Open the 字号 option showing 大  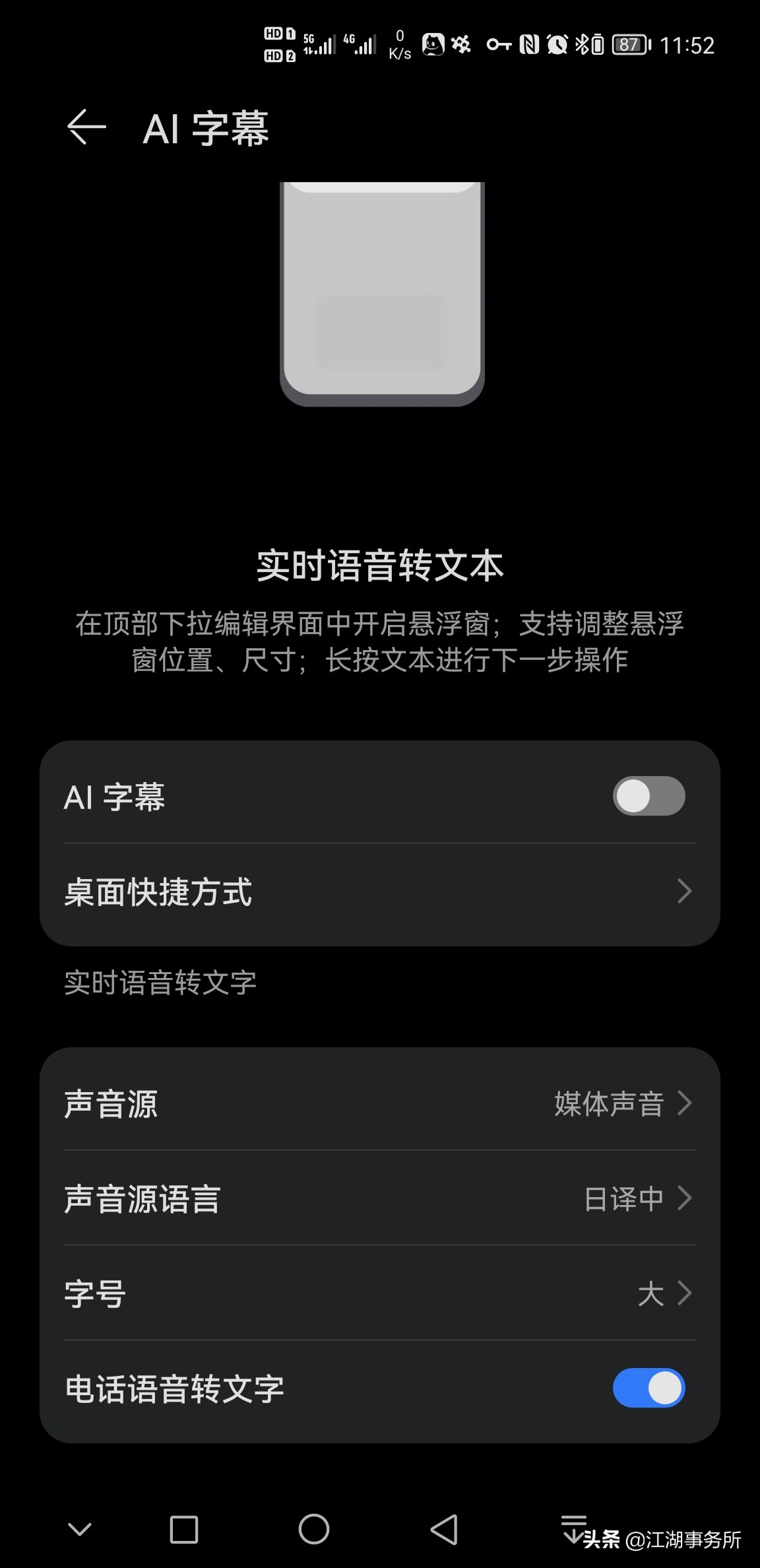pyautogui.click(x=380, y=1293)
